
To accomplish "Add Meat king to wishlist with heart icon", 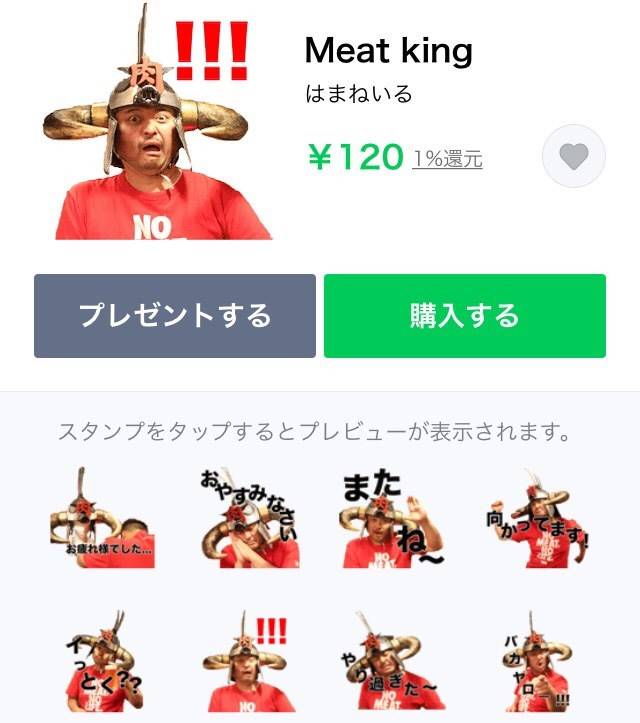I will tap(574, 156).
